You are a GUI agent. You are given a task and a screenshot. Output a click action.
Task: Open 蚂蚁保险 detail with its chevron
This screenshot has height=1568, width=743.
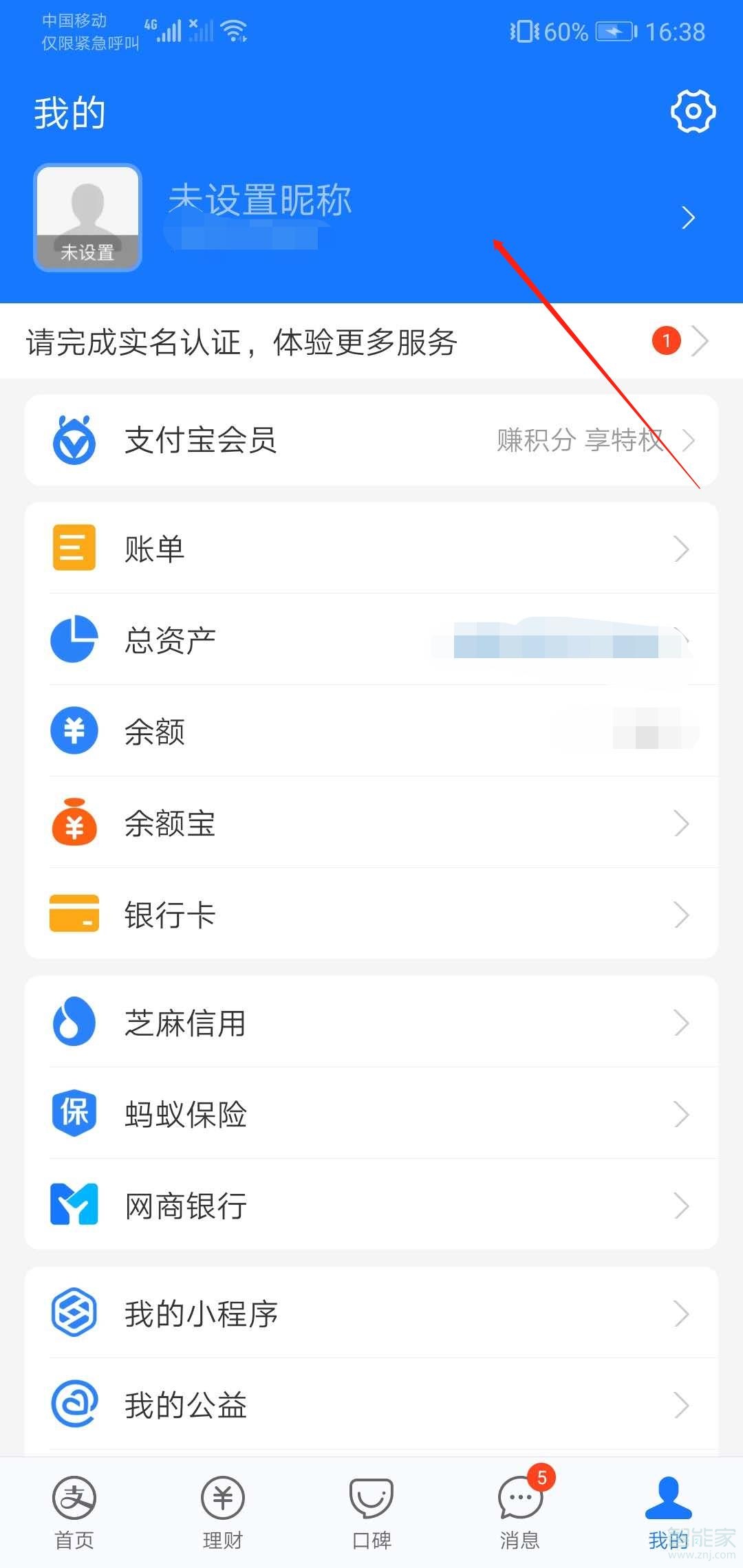pos(682,1114)
